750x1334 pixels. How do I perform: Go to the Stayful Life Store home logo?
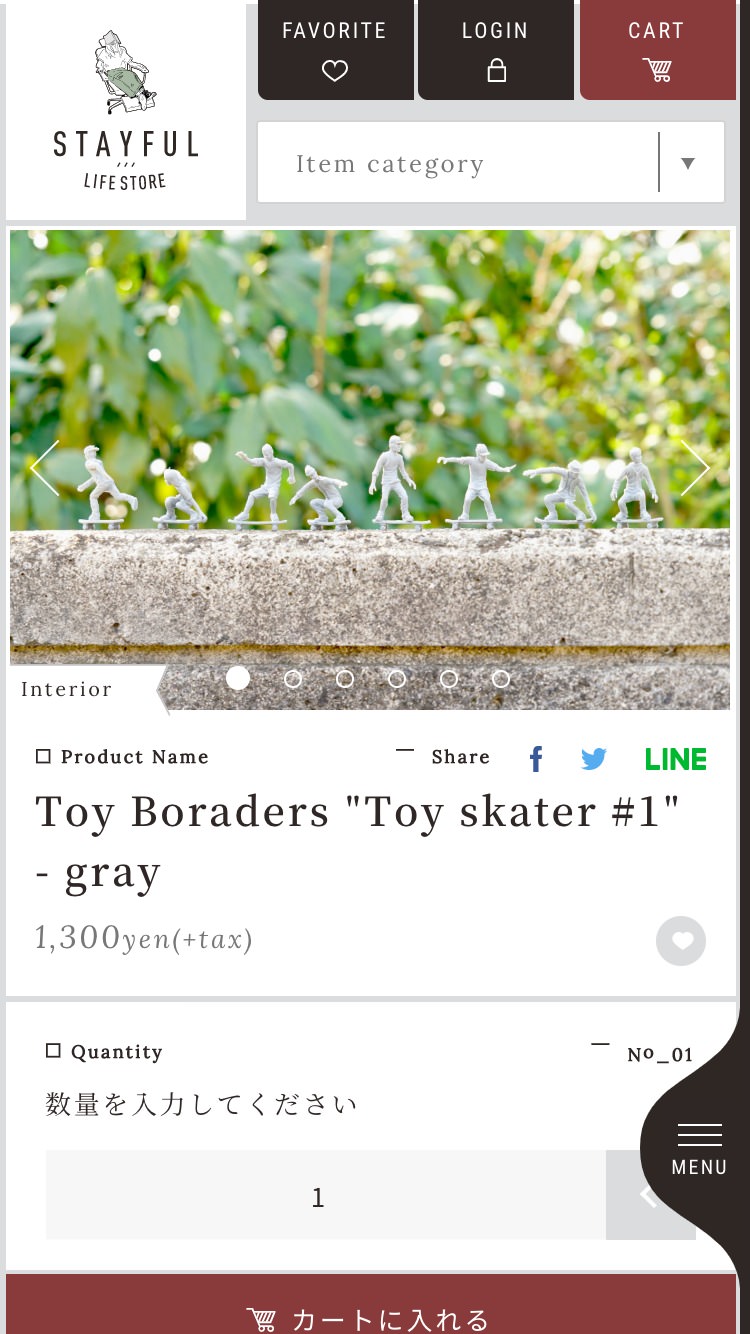(126, 110)
